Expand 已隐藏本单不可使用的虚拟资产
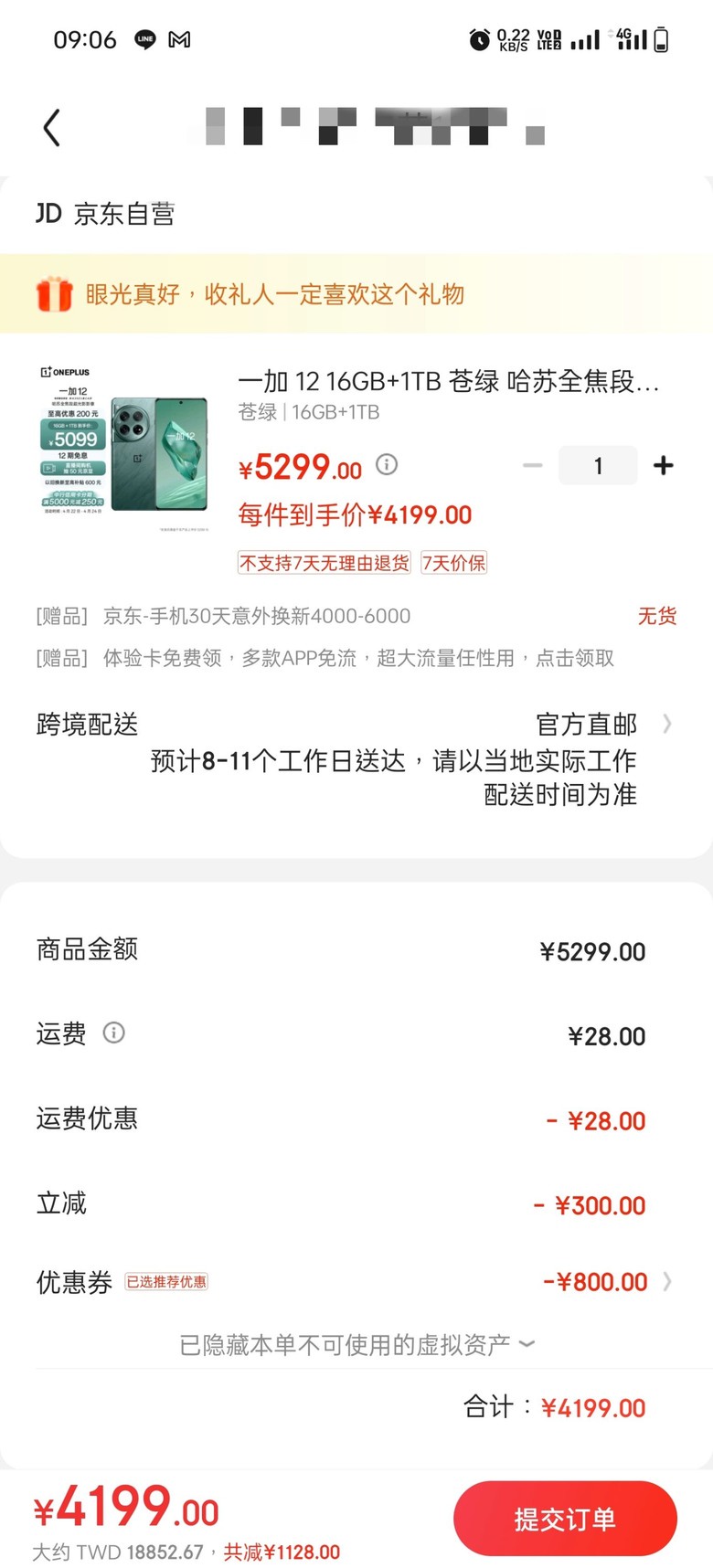This screenshot has width=713, height=1568. 356,1345
